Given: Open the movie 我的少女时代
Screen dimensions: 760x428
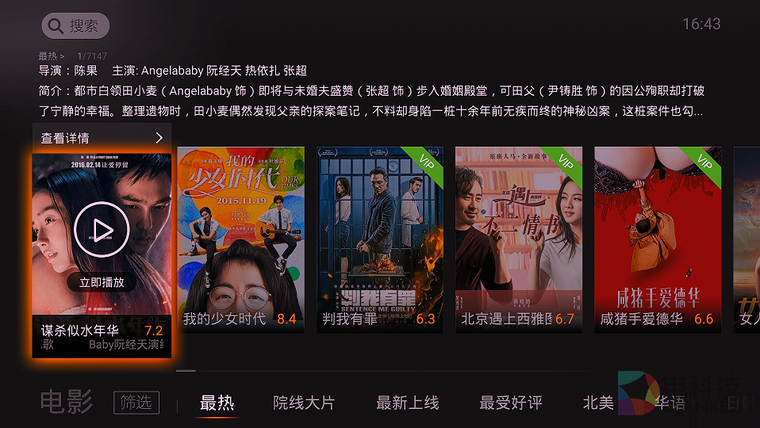Looking at the screenshot, I should (240, 240).
